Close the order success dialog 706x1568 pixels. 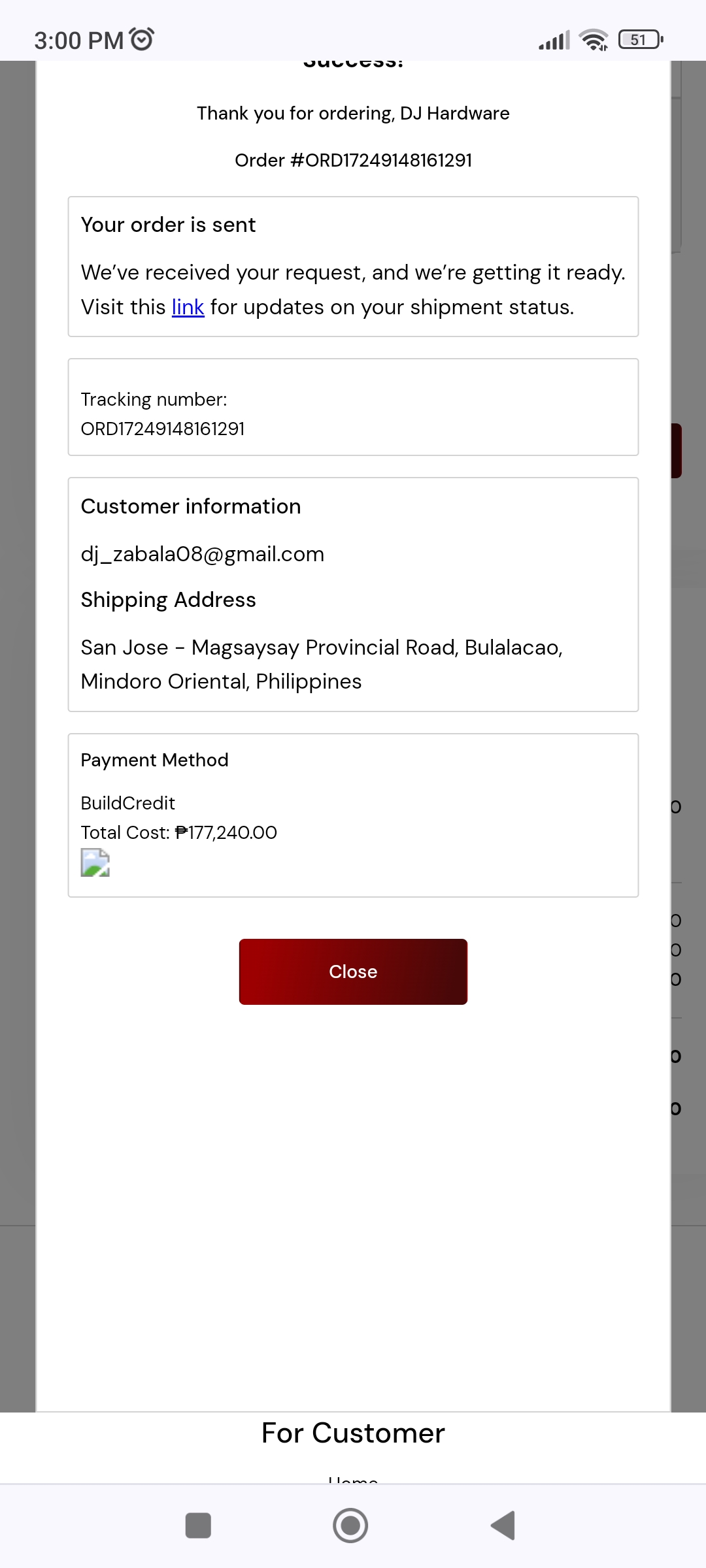click(x=353, y=972)
